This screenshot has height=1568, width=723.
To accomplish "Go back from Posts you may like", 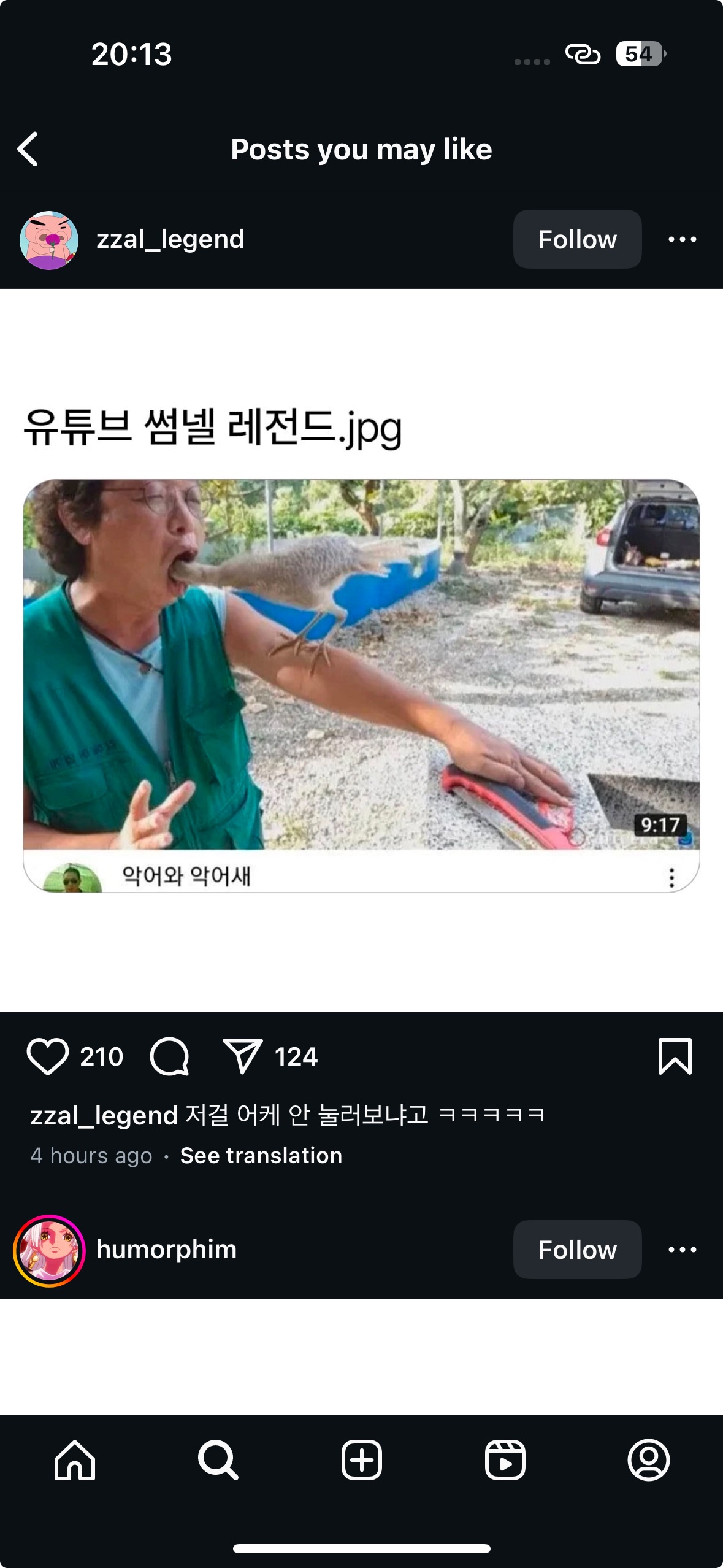I will 28,149.
